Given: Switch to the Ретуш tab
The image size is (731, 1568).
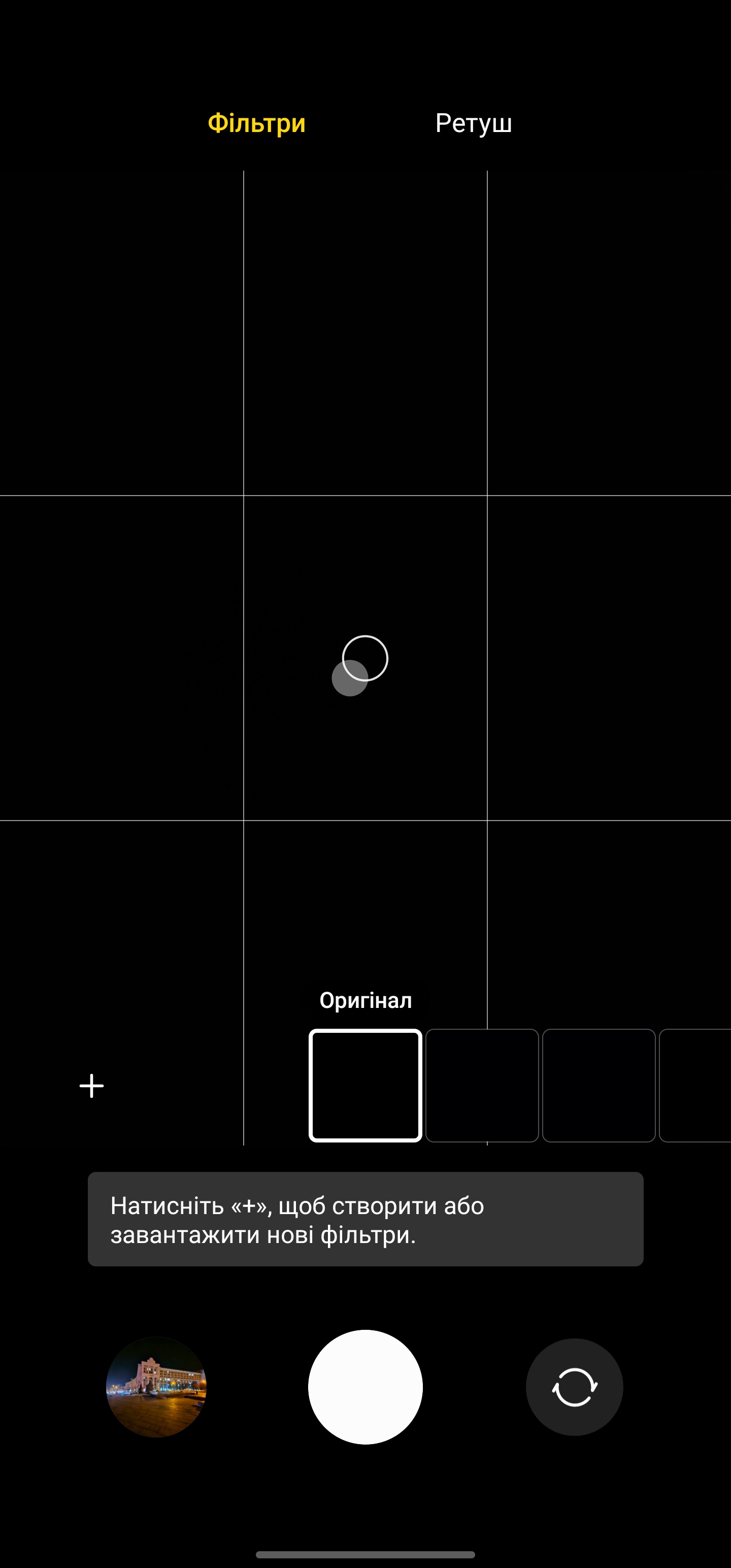Looking at the screenshot, I should [473, 123].
